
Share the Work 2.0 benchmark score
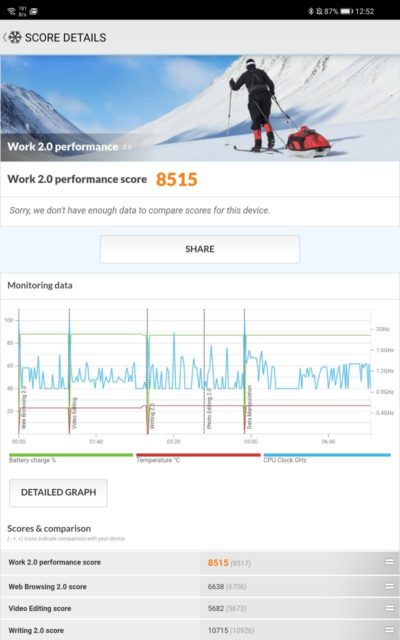pyautogui.click(x=200, y=249)
